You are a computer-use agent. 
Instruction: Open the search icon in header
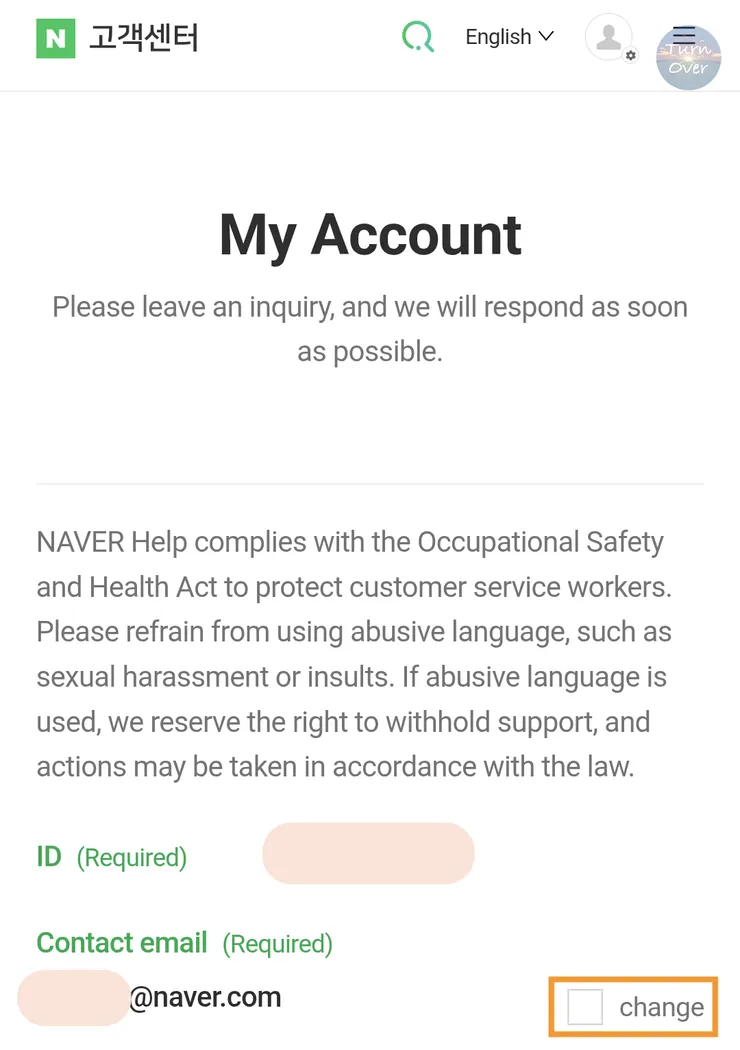tap(418, 37)
